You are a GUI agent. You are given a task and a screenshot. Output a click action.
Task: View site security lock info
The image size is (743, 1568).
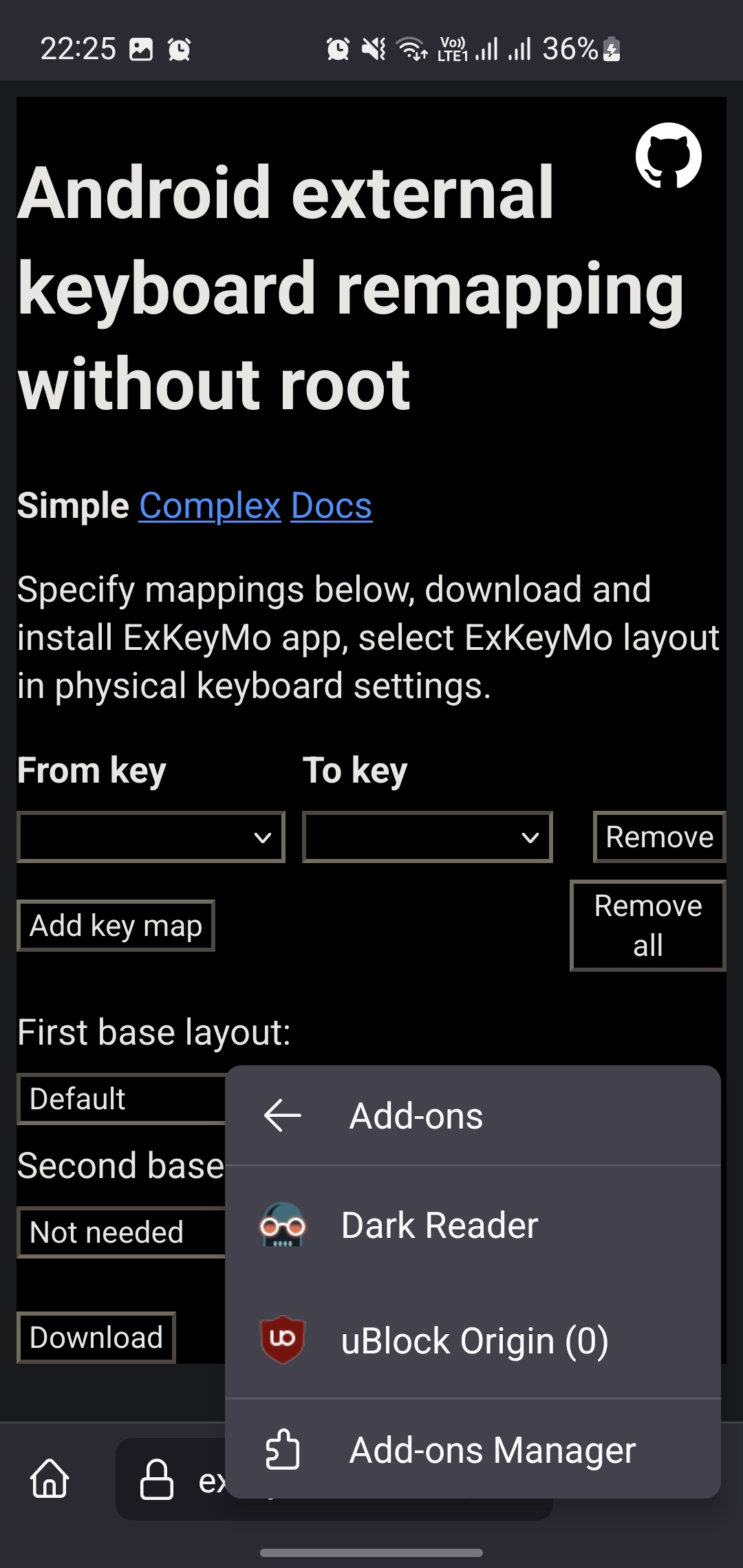tap(157, 1479)
